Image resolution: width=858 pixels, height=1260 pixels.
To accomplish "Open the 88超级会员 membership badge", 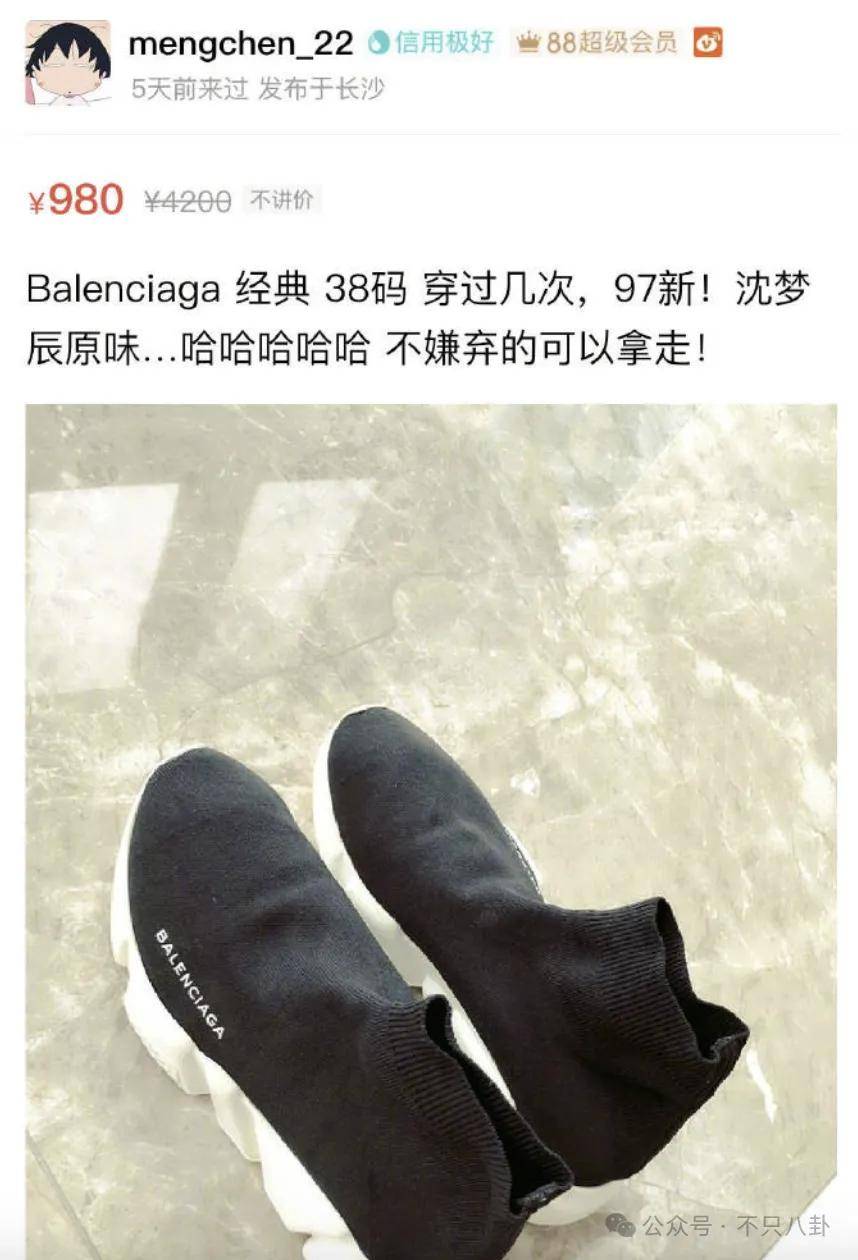I will coord(597,43).
